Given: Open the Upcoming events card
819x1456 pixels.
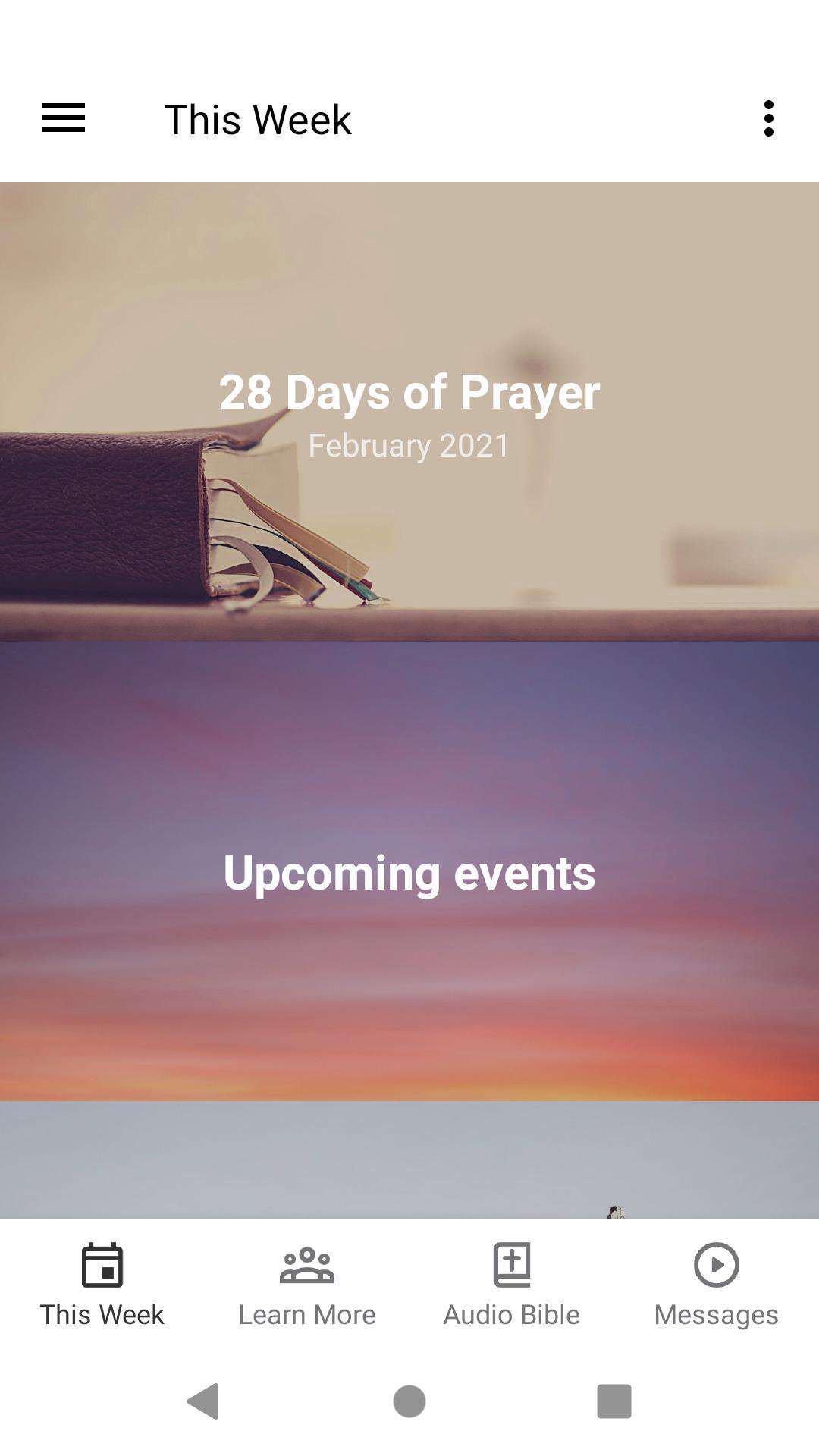Looking at the screenshot, I should coord(409,871).
